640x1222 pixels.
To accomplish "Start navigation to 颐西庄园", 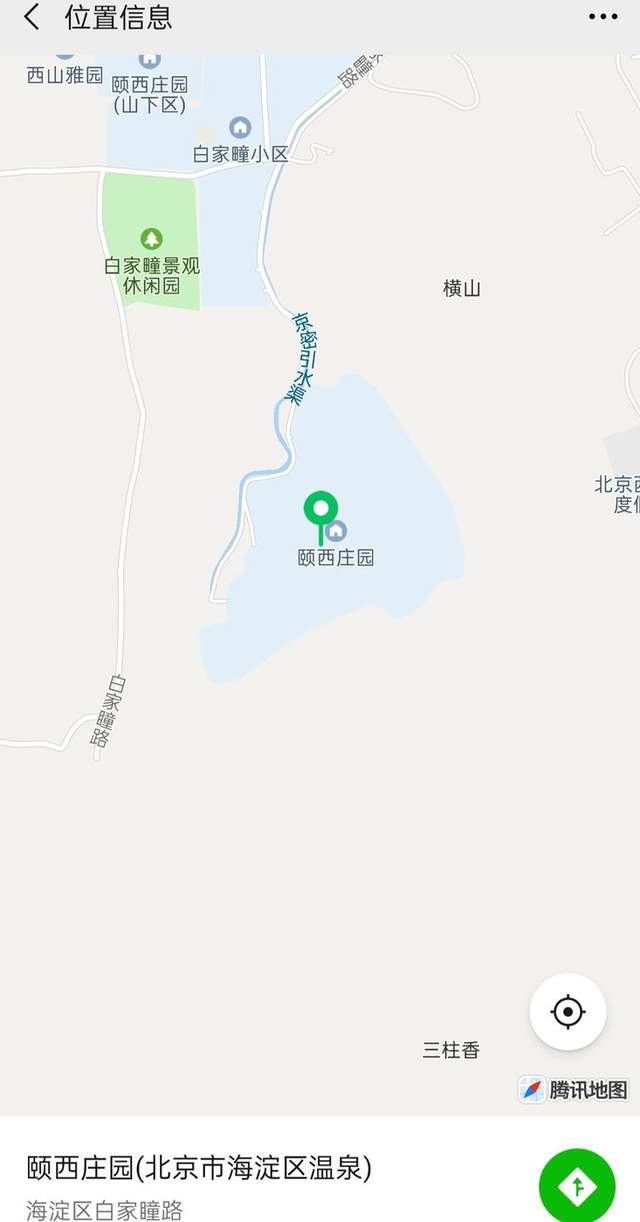I will coord(577,1187).
